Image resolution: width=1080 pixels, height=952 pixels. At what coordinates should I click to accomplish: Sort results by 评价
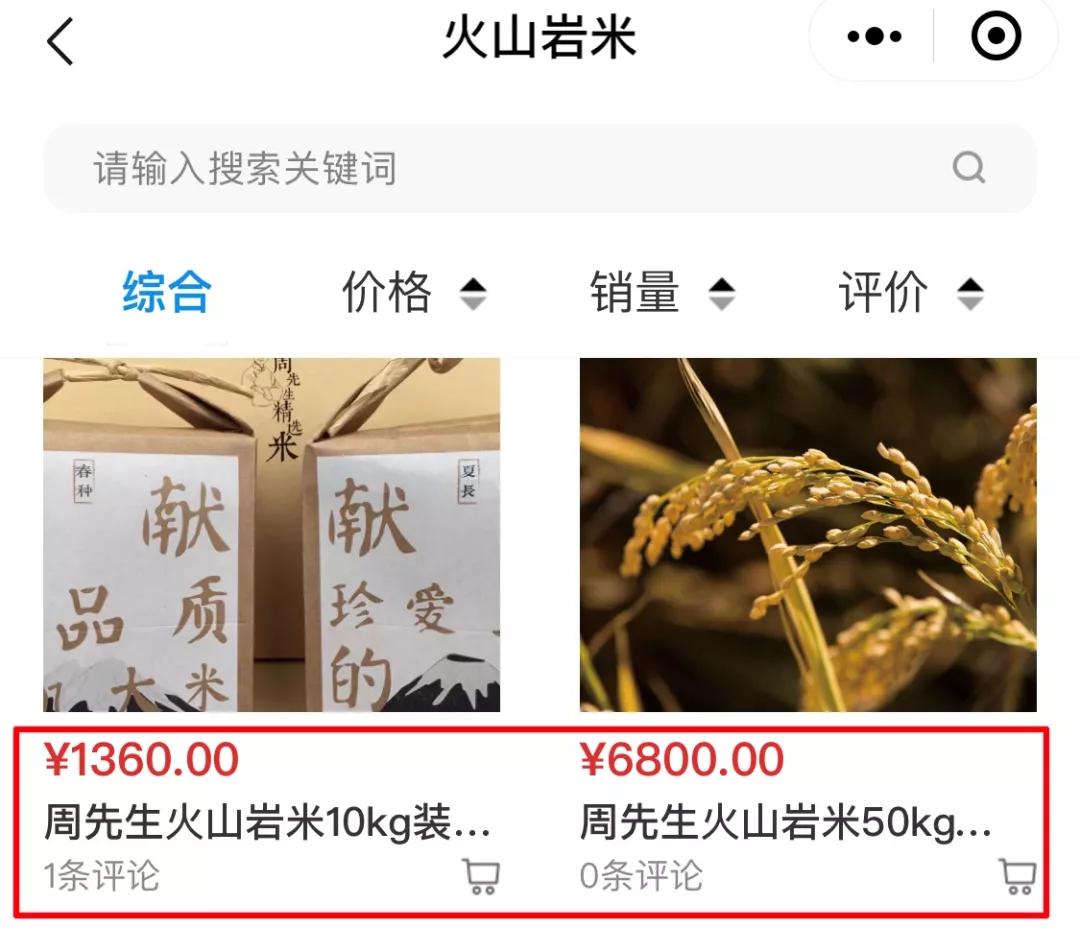[909, 293]
